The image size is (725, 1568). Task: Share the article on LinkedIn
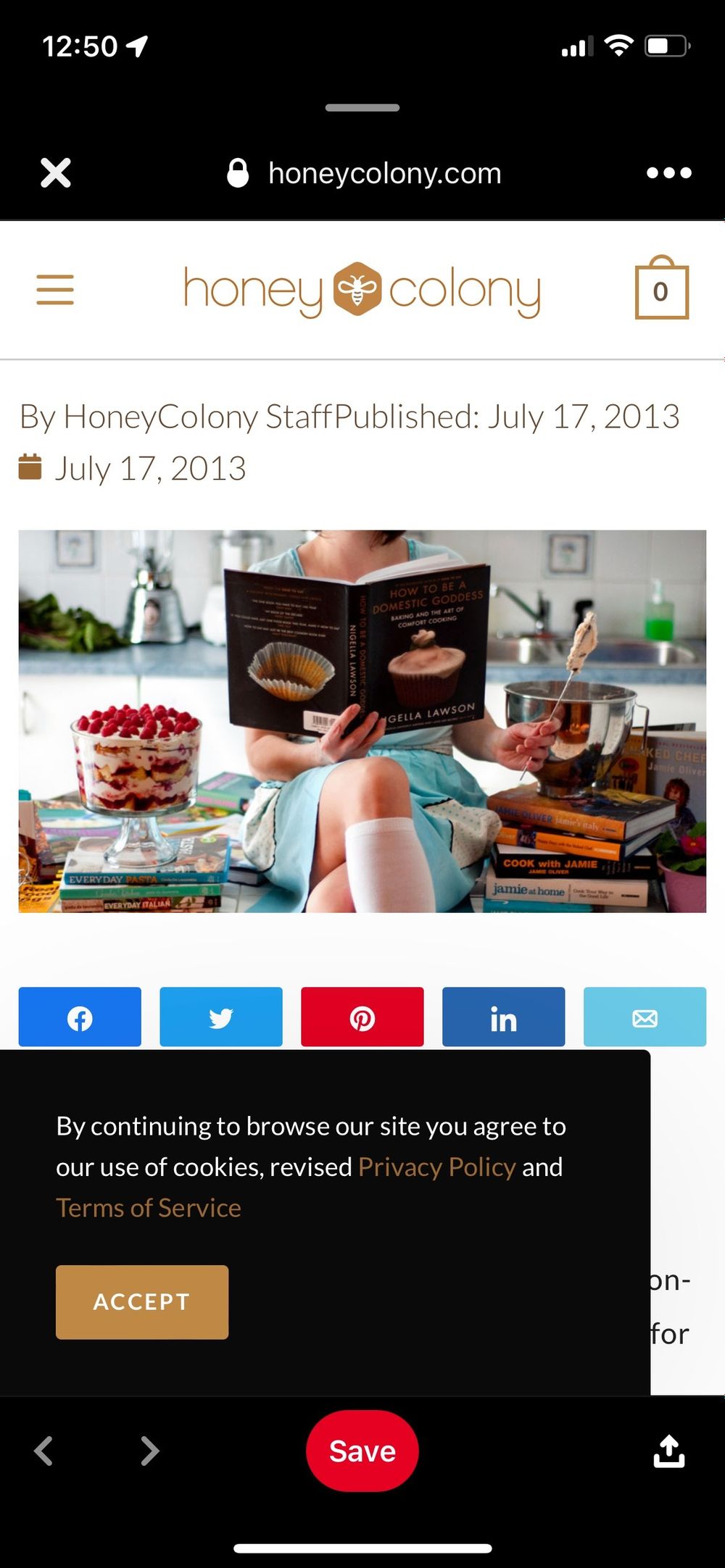(504, 1017)
